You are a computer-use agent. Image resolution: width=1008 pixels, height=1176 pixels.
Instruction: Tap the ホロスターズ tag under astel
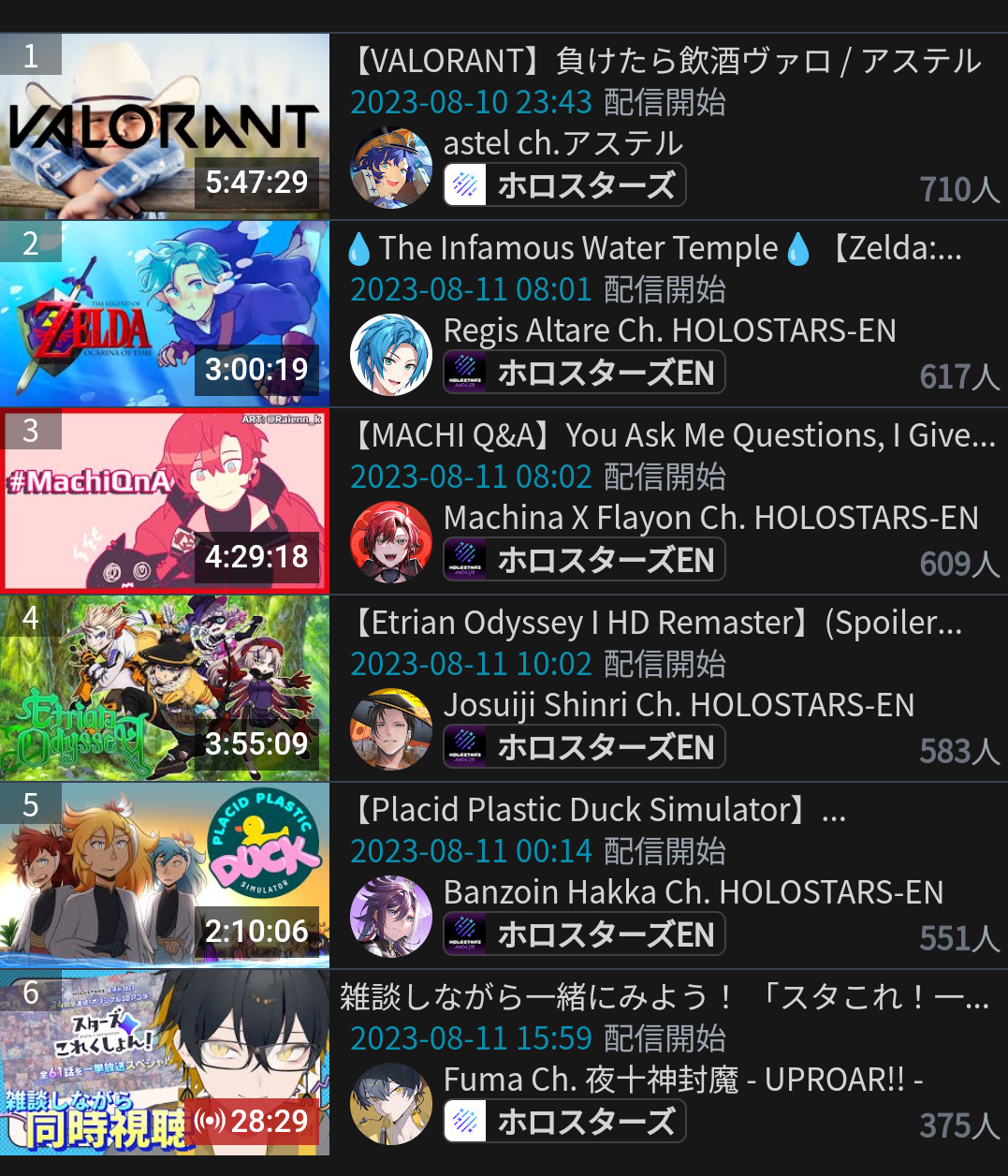coord(564,184)
